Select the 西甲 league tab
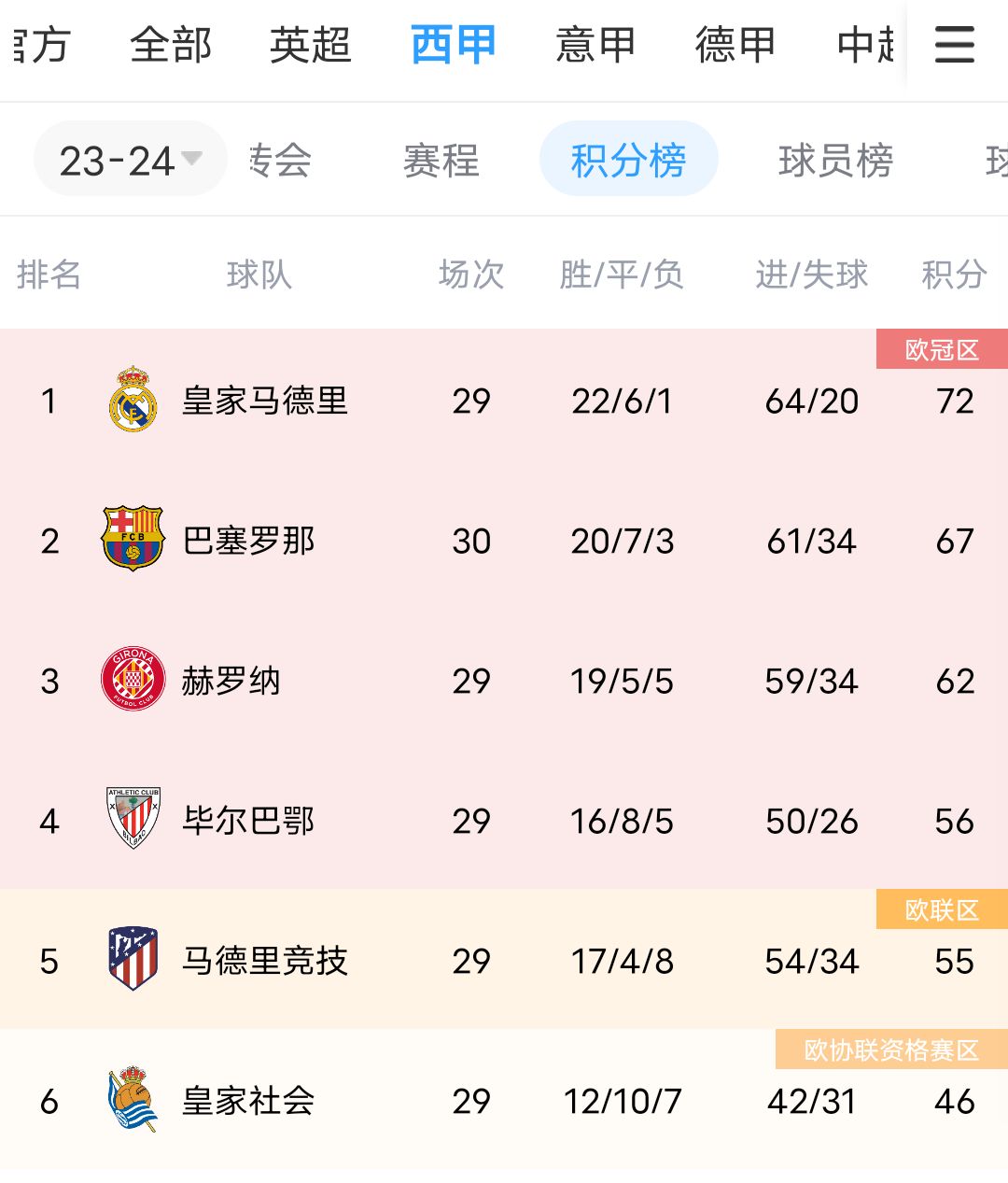1008x1183 pixels. [454, 45]
